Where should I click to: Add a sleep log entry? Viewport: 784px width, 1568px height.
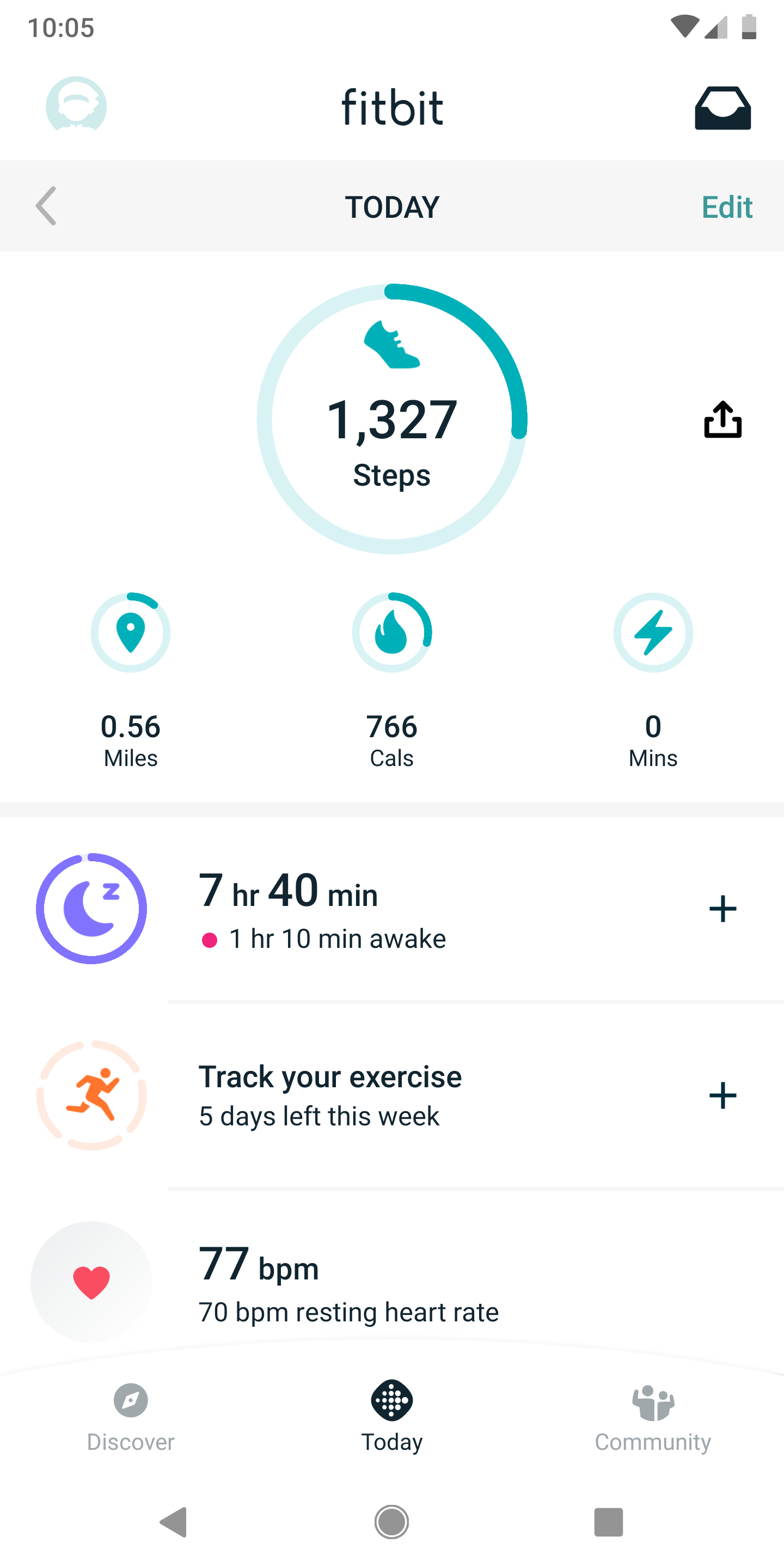click(722, 908)
